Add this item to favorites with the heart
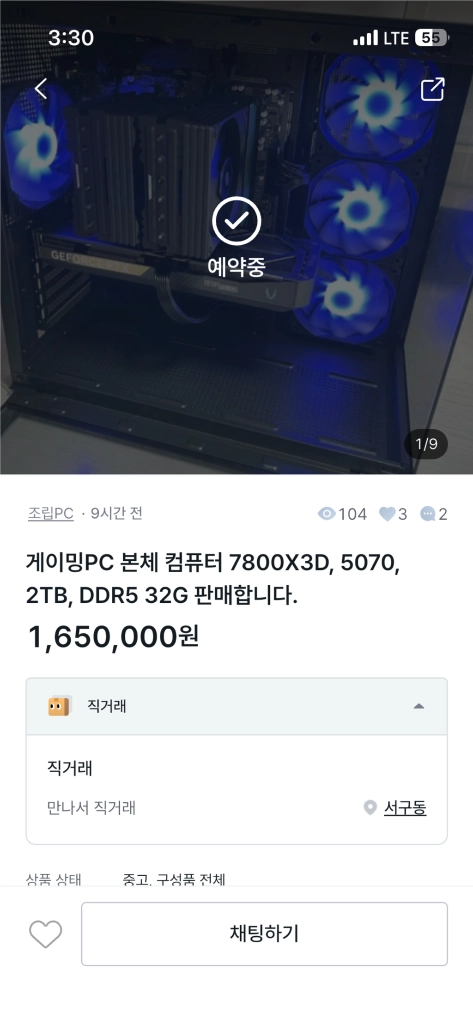This screenshot has height=1024, width=473. click(x=46, y=934)
